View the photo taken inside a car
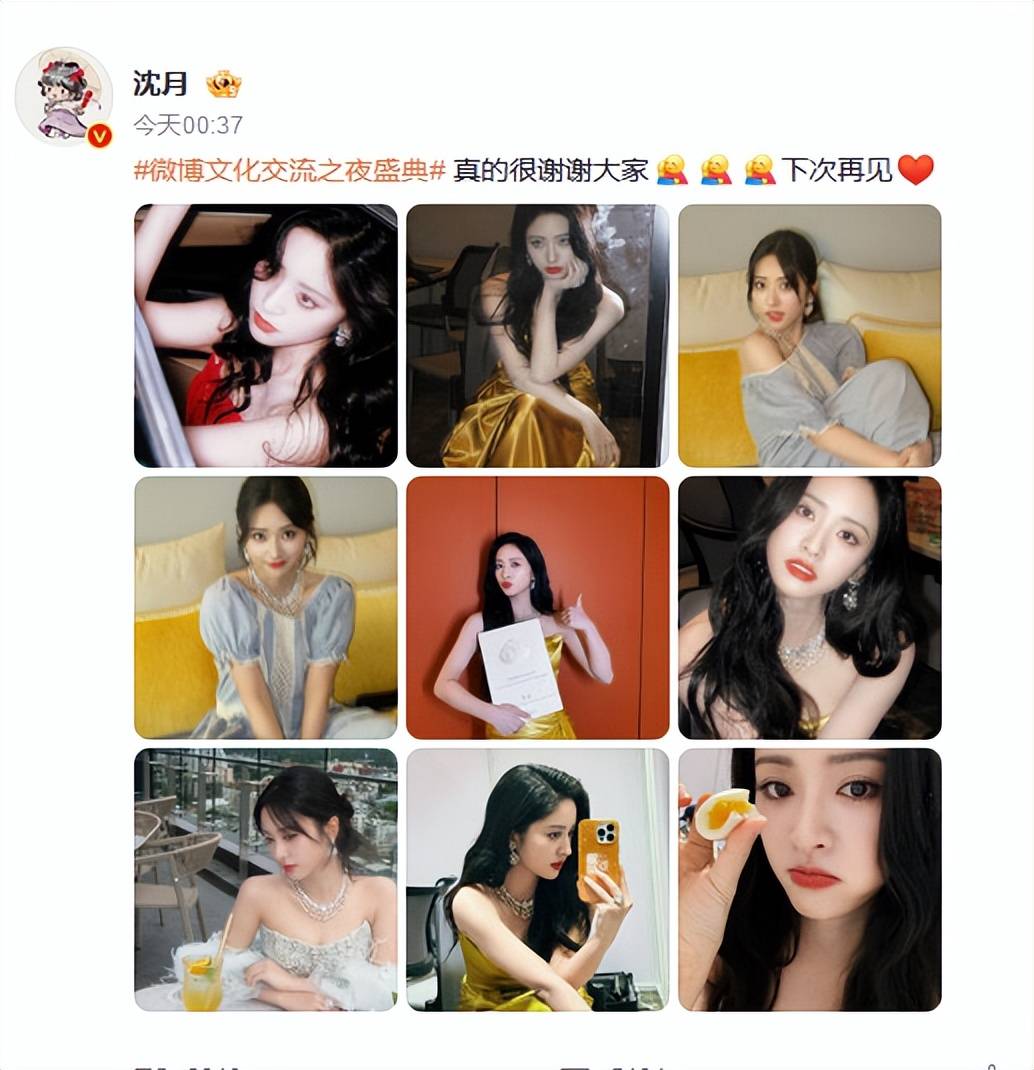1034x1070 pixels. tap(266, 336)
